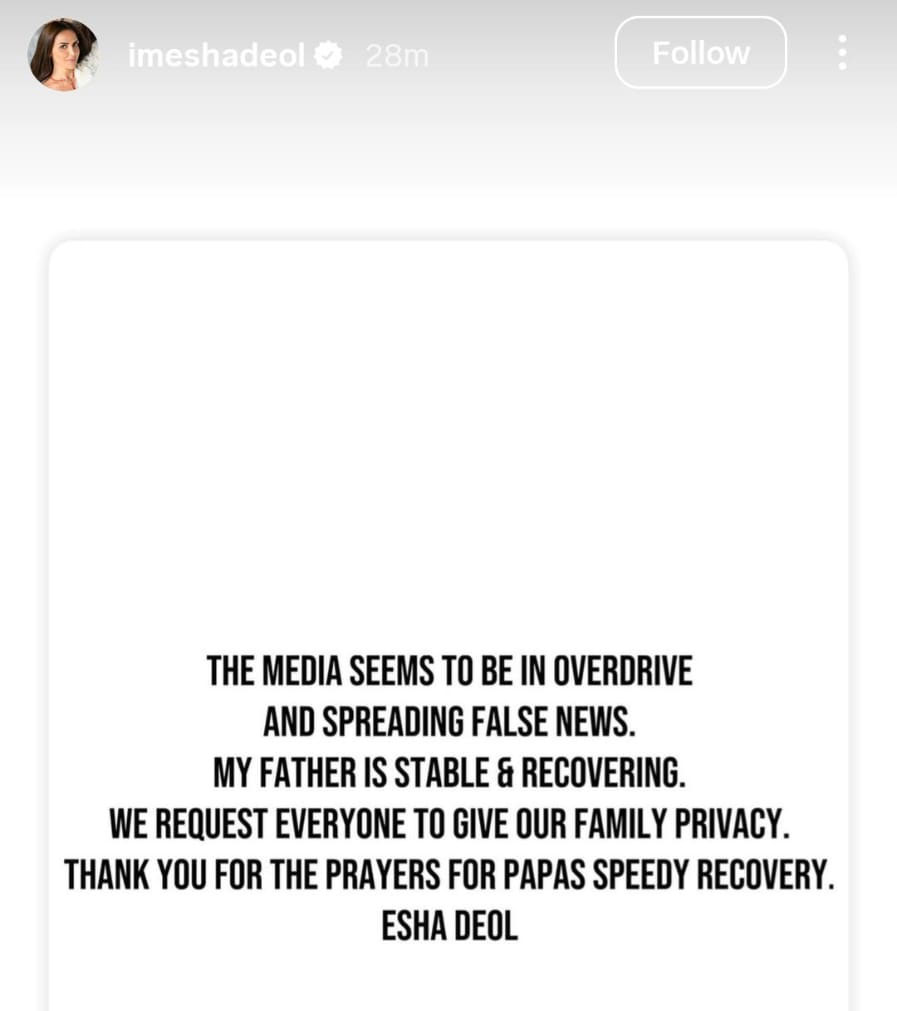Click the text announcement inside the post
This screenshot has height=1011, width=897.
pos(448,798)
